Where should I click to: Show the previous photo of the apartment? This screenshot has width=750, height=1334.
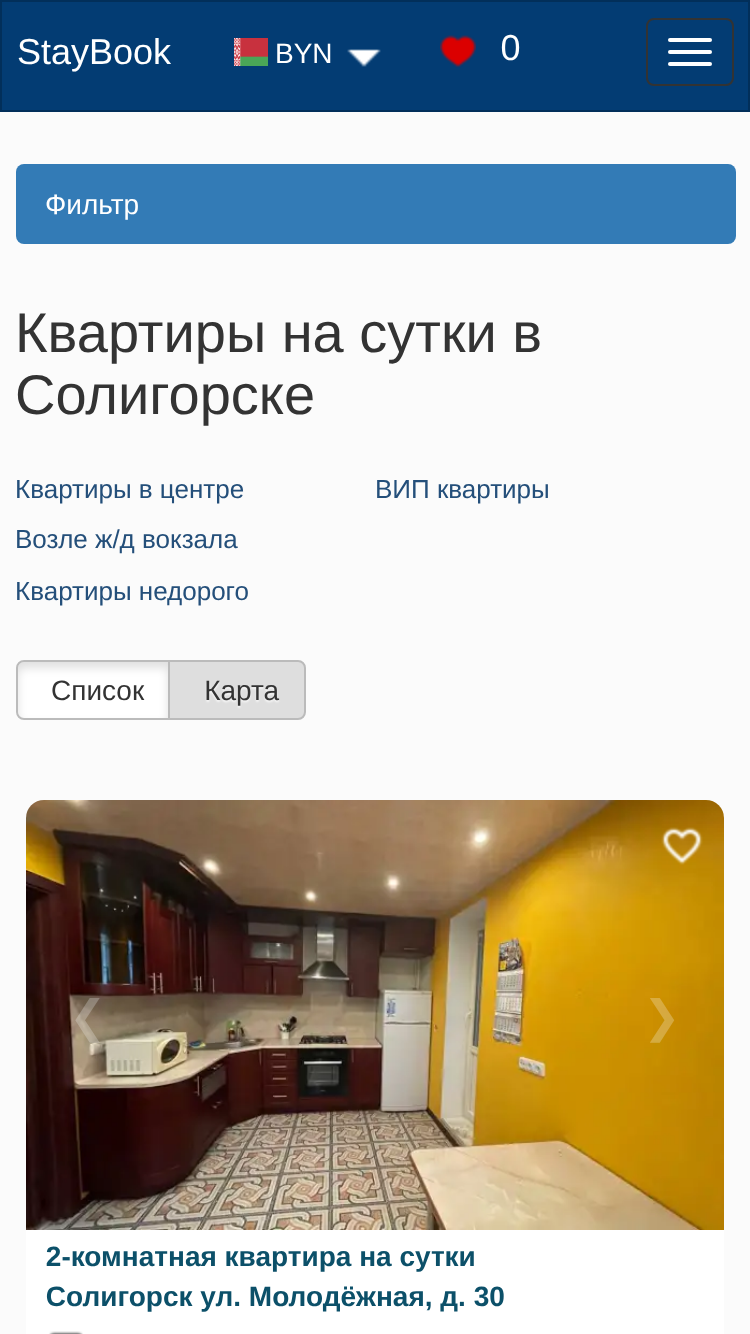(87, 1020)
